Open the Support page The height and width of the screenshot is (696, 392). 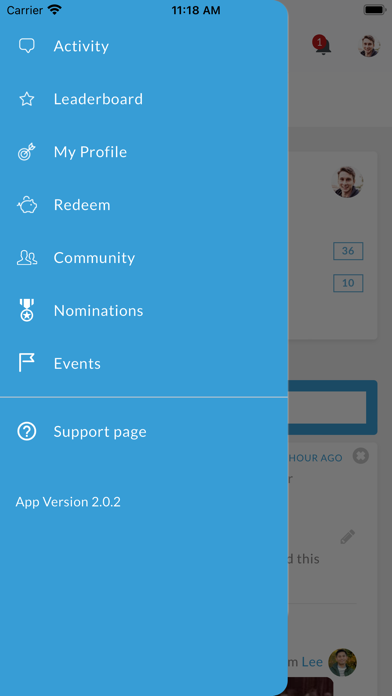point(144,431)
